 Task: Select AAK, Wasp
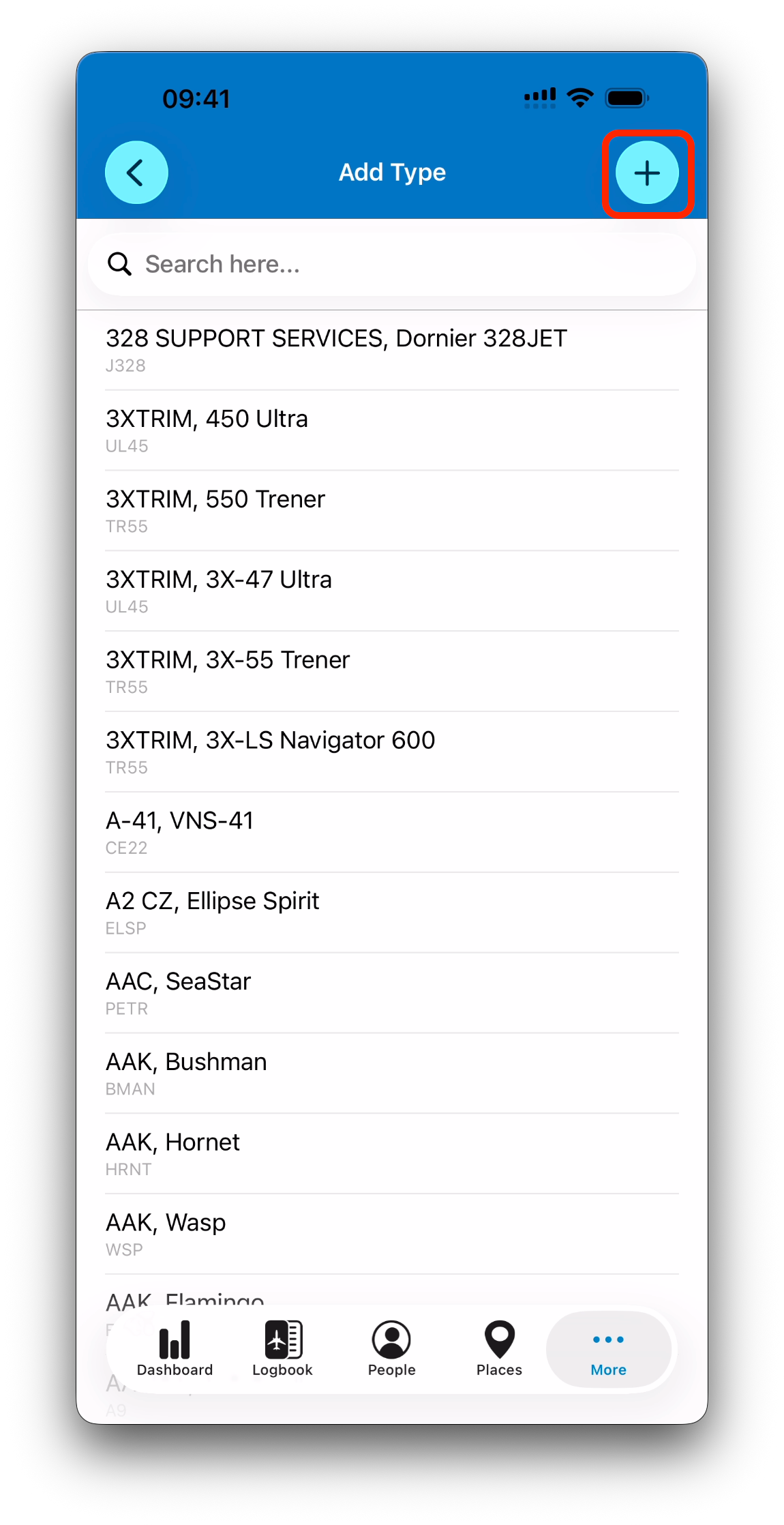(x=392, y=1235)
